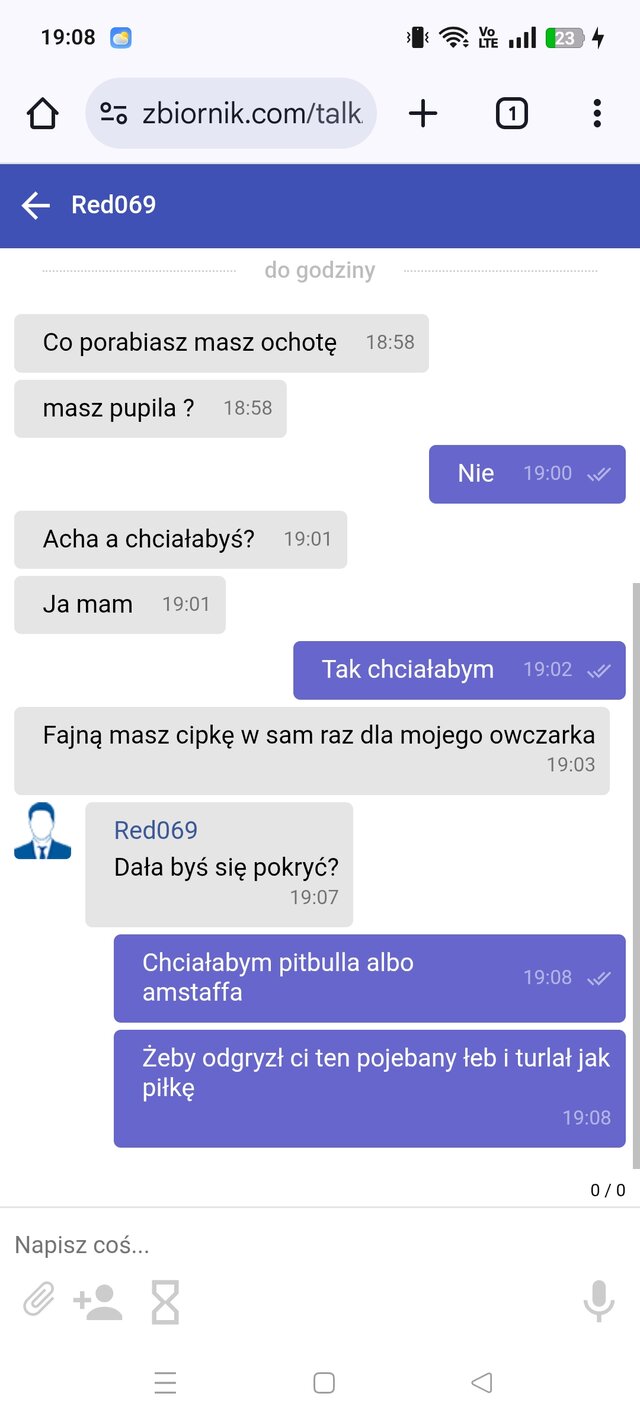640x1422 pixels.
Task: Tap the system back button
Action: coord(481,1383)
